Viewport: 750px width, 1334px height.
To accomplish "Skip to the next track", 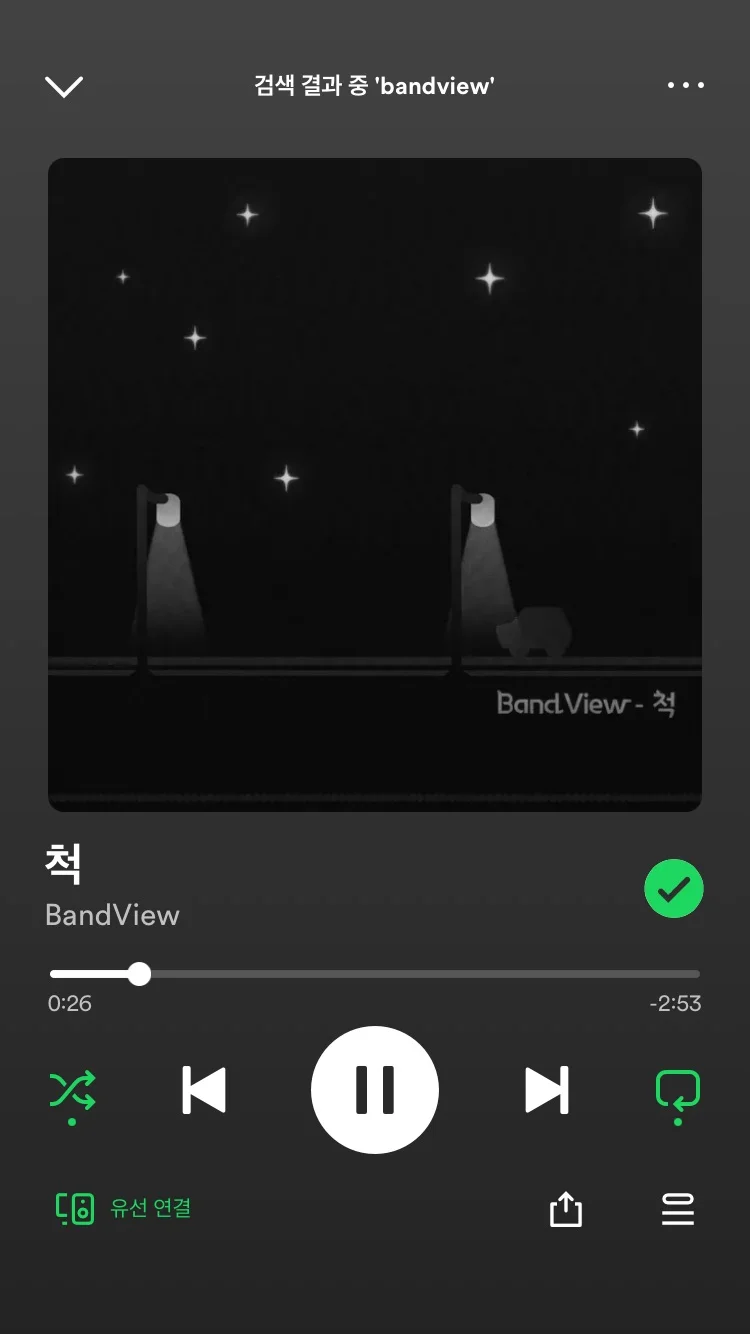I will coord(547,1090).
